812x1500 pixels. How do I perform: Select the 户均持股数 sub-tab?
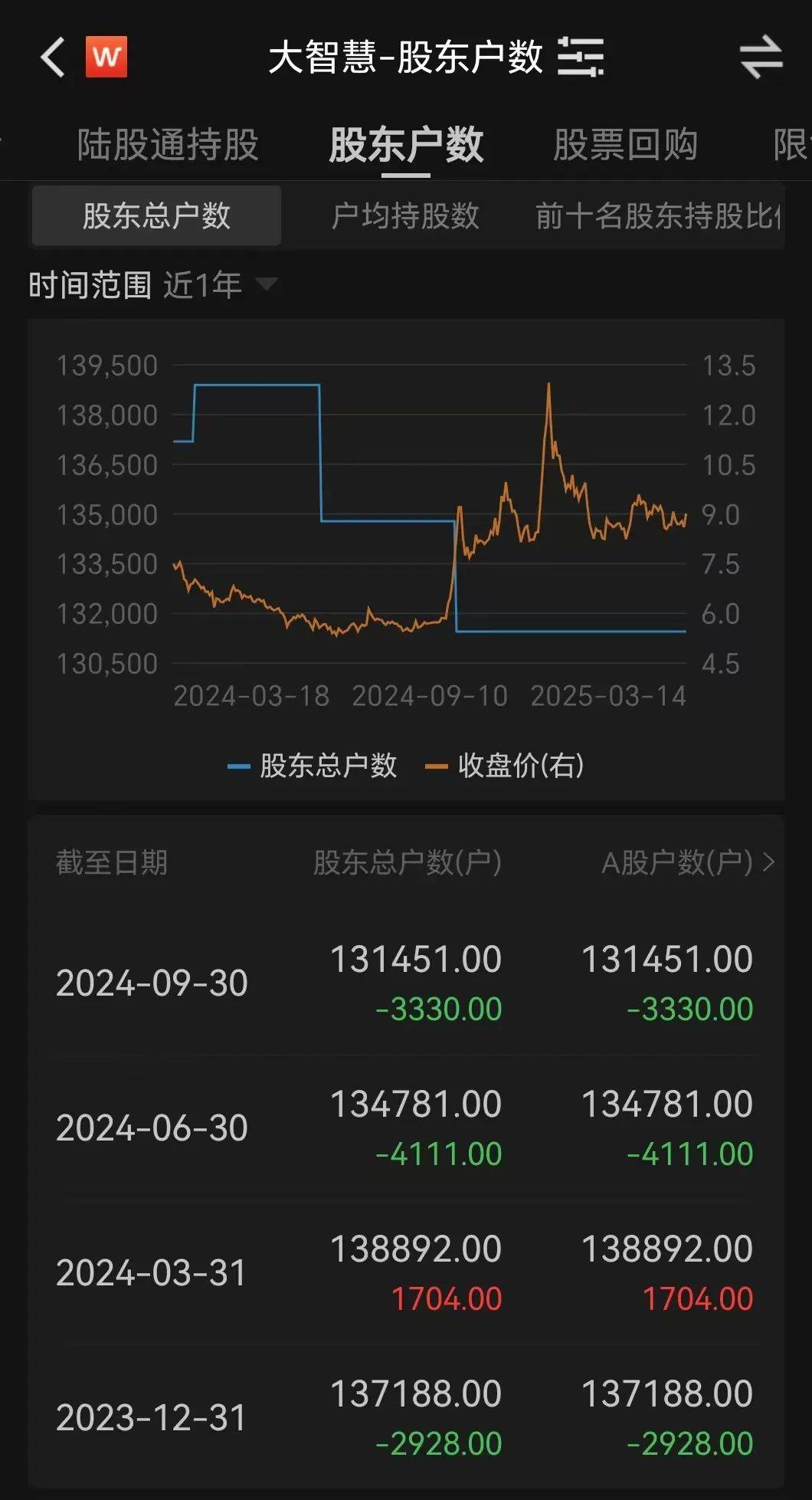pos(408,215)
